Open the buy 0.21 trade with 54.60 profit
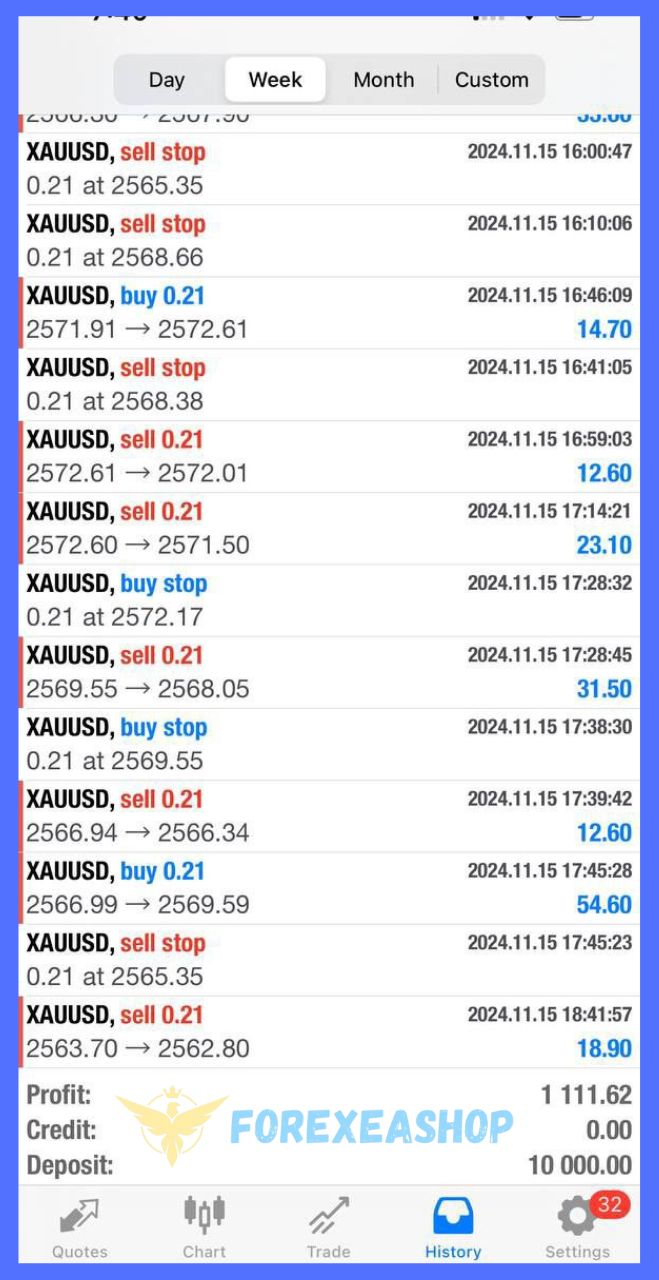Image resolution: width=659 pixels, height=1280 pixels. click(329, 889)
